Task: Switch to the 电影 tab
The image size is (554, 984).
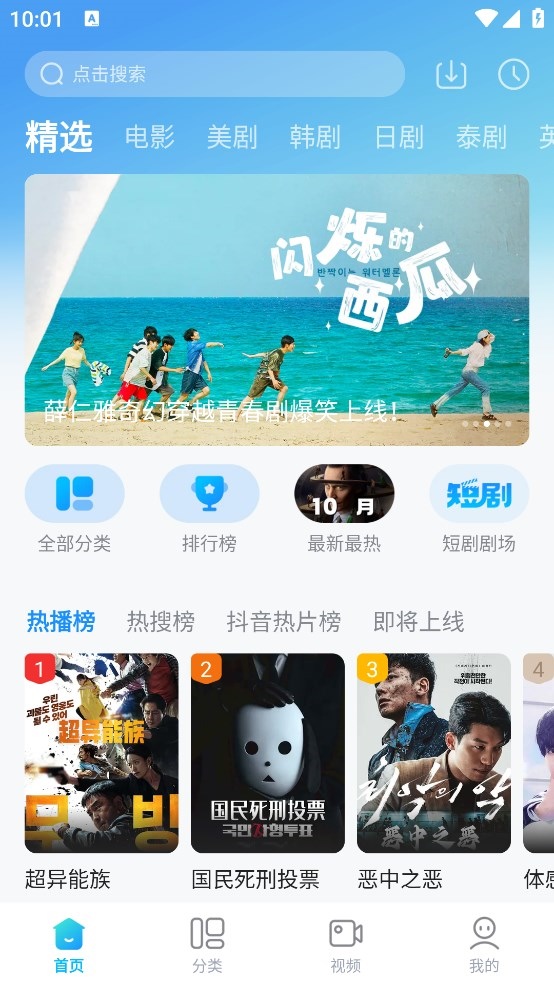Action: pos(150,137)
